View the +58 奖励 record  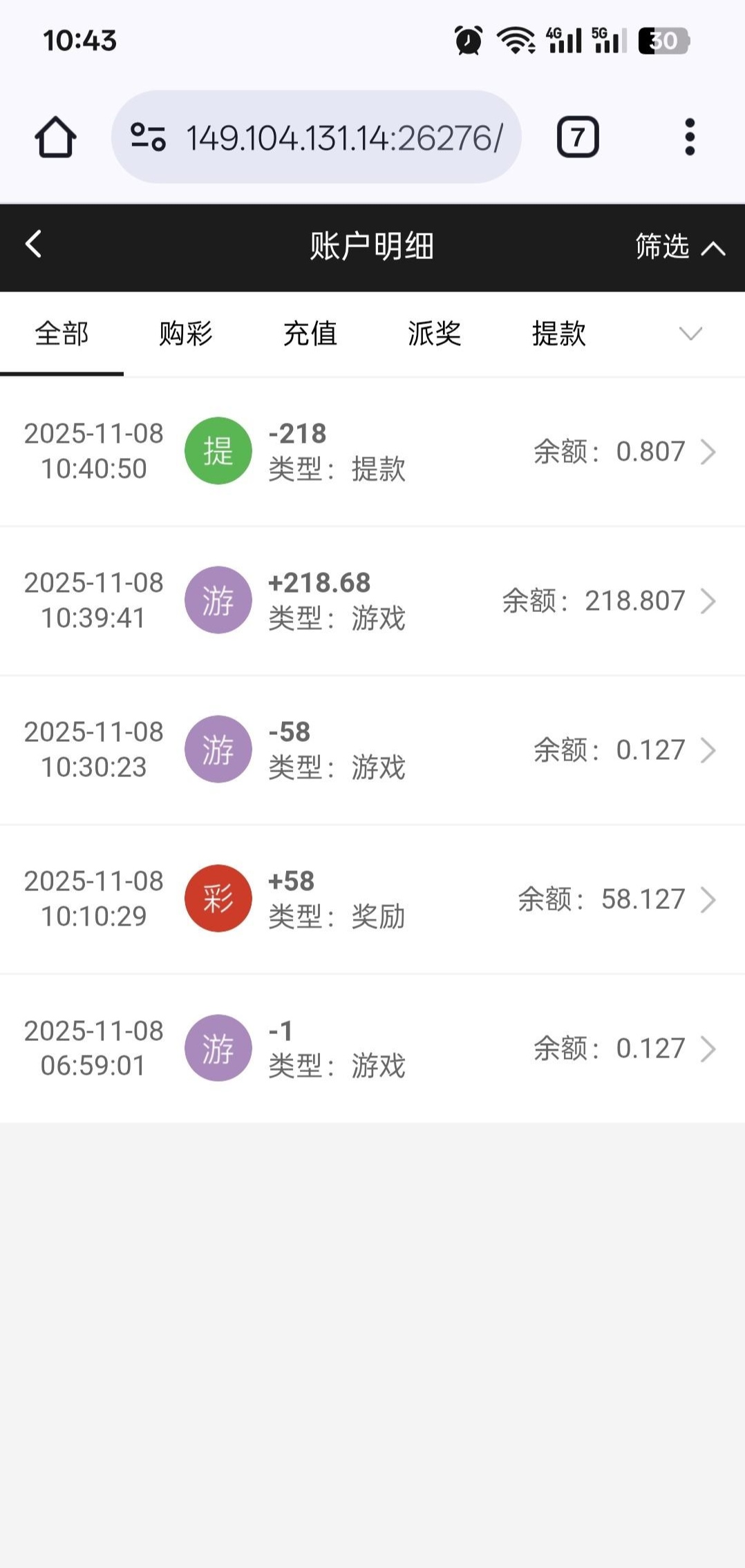point(372,899)
